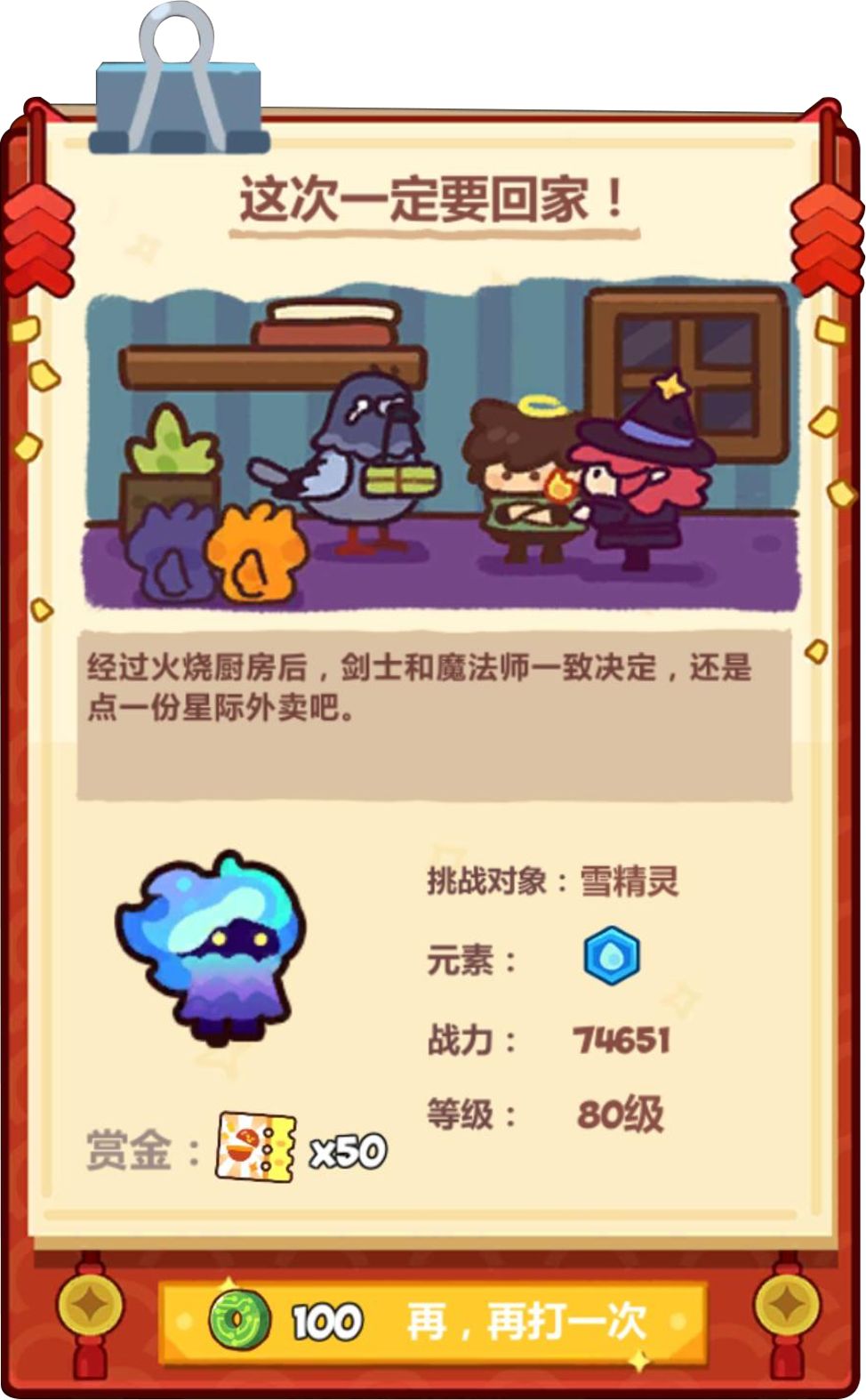Click the left red firecracker decoration
The width and height of the screenshot is (866, 1400).
(x=40, y=240)
